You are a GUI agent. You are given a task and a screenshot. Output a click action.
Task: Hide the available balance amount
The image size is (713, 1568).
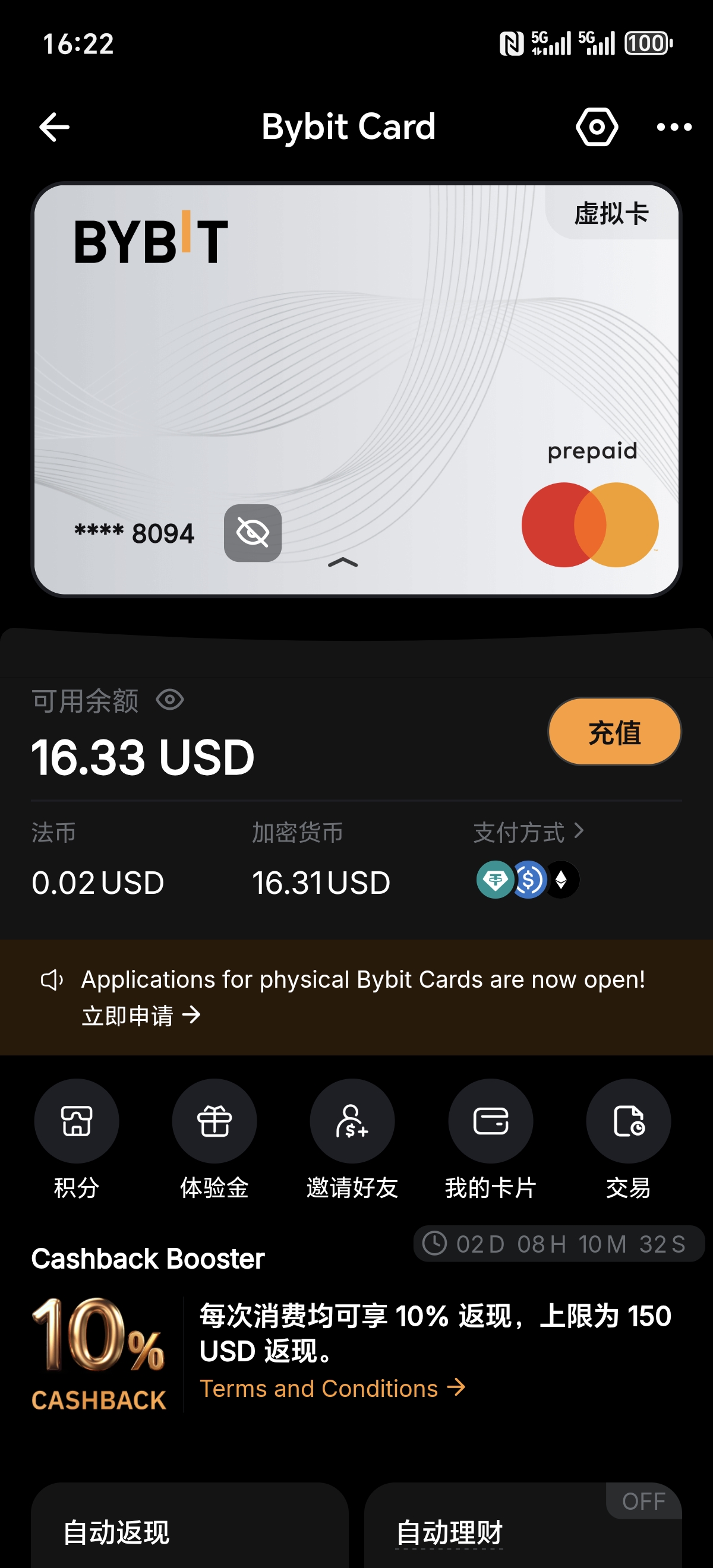point(170,700)
